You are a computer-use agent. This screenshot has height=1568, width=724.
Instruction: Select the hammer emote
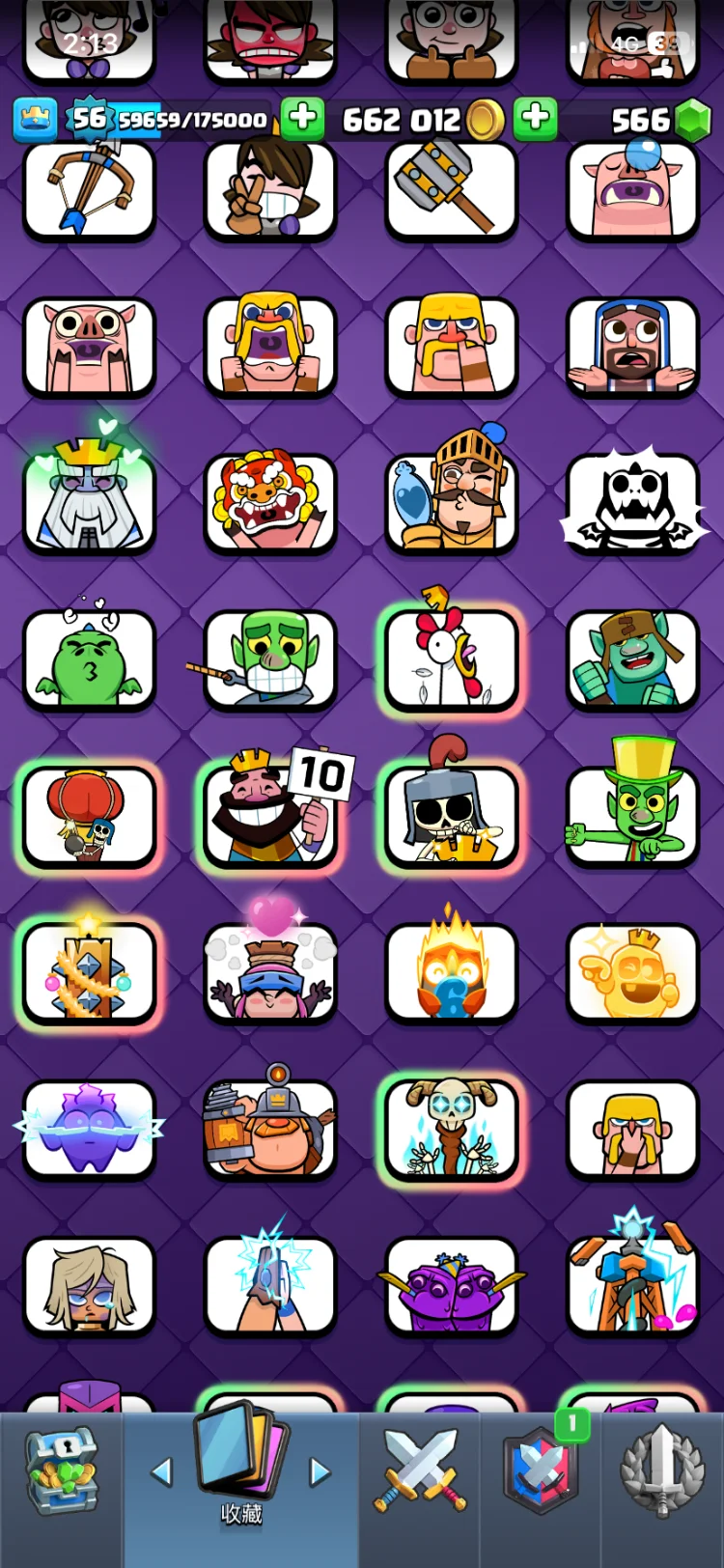point(451,188)
